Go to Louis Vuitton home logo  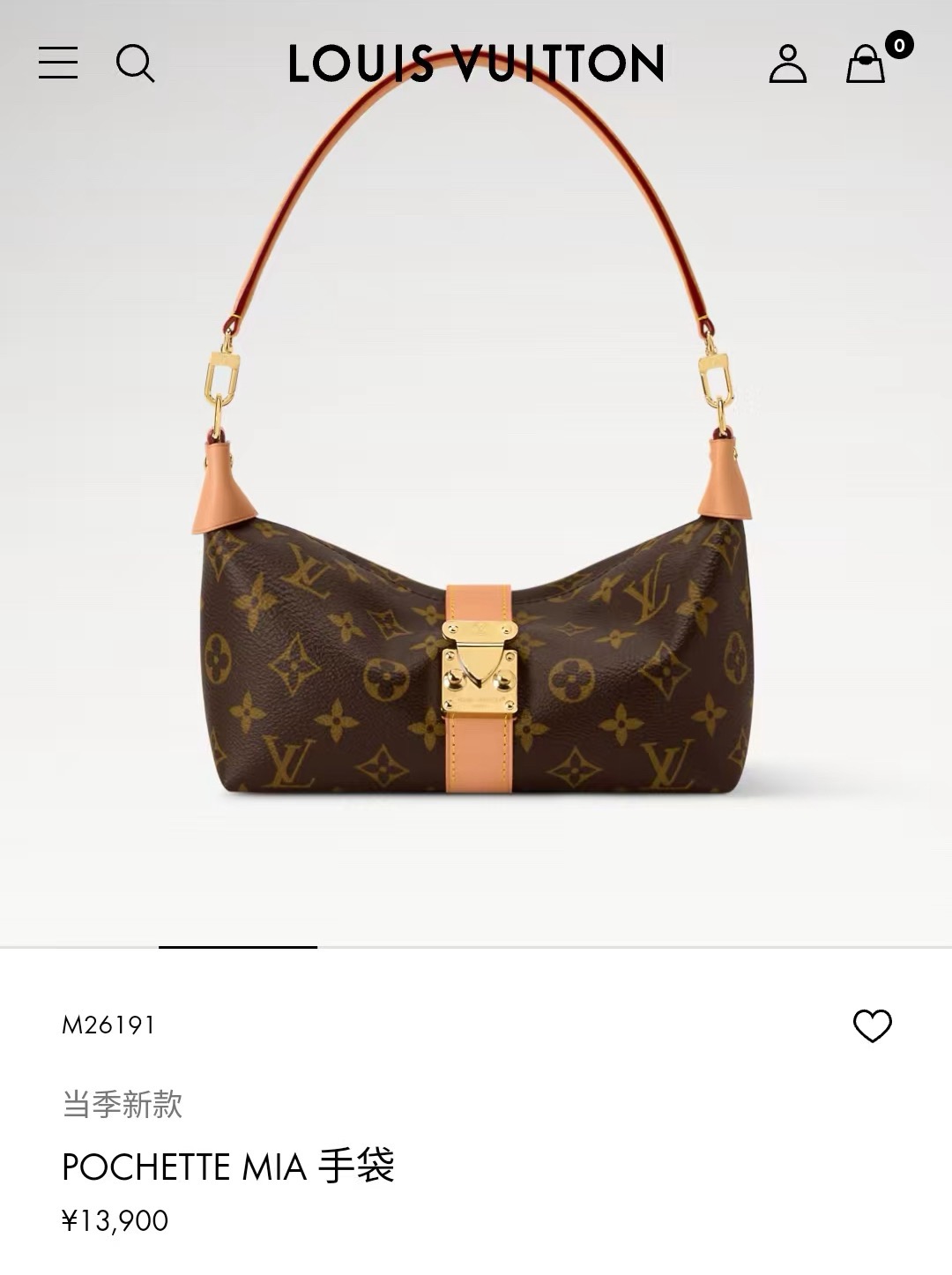tap(476, 63)
